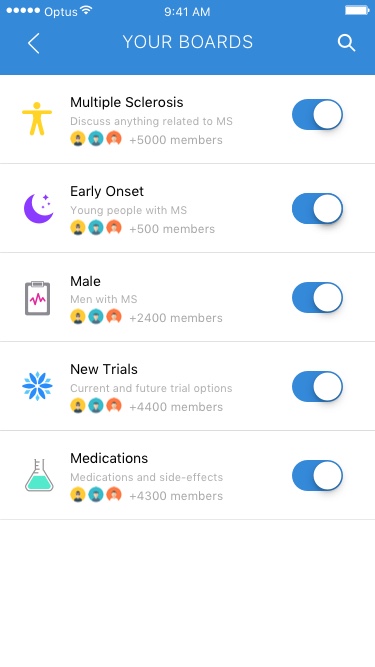View the Male board
Screen dimensions: 375x667
point(188,297)
